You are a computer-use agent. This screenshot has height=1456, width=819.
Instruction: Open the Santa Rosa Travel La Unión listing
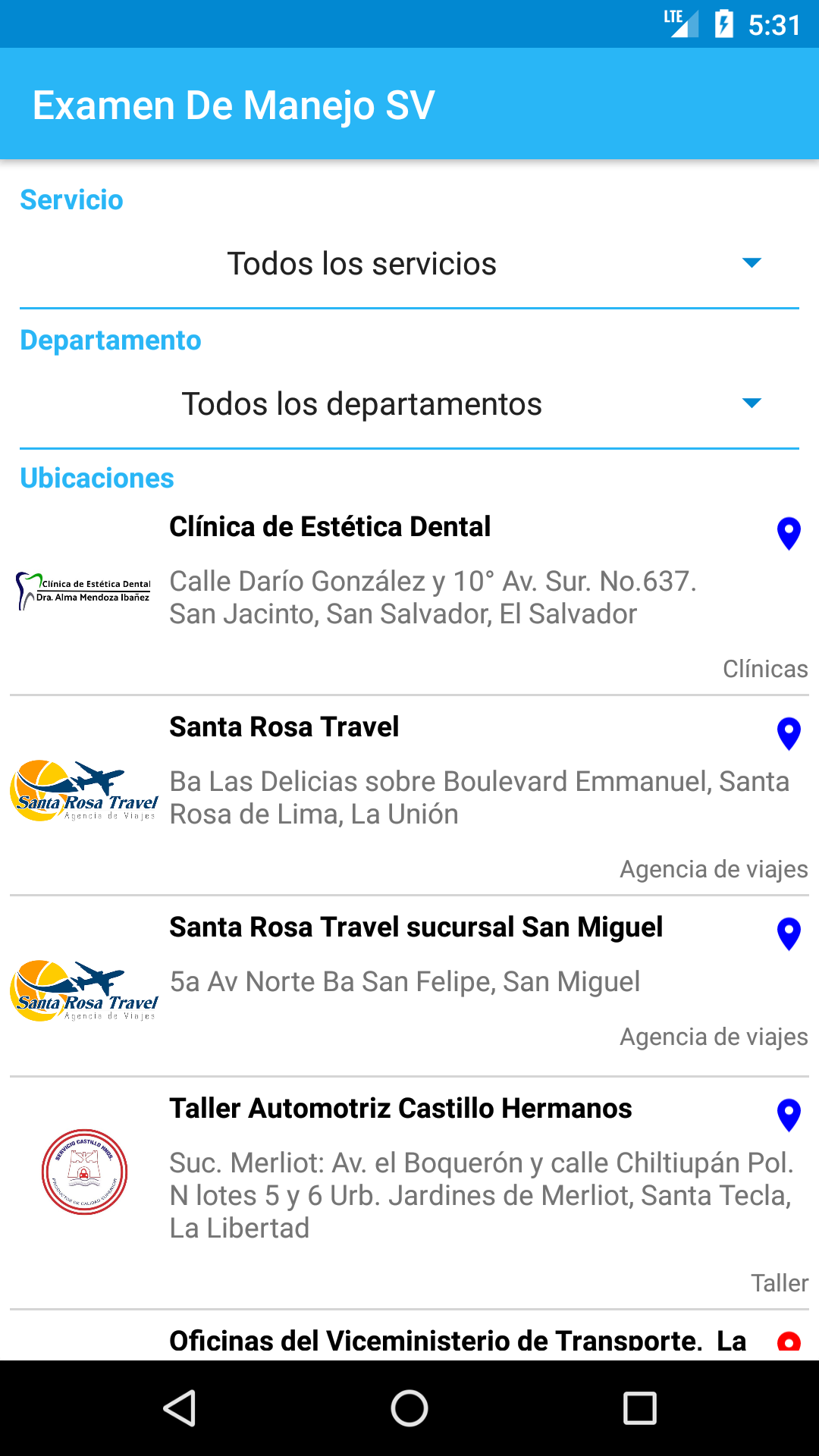[409, 795]
